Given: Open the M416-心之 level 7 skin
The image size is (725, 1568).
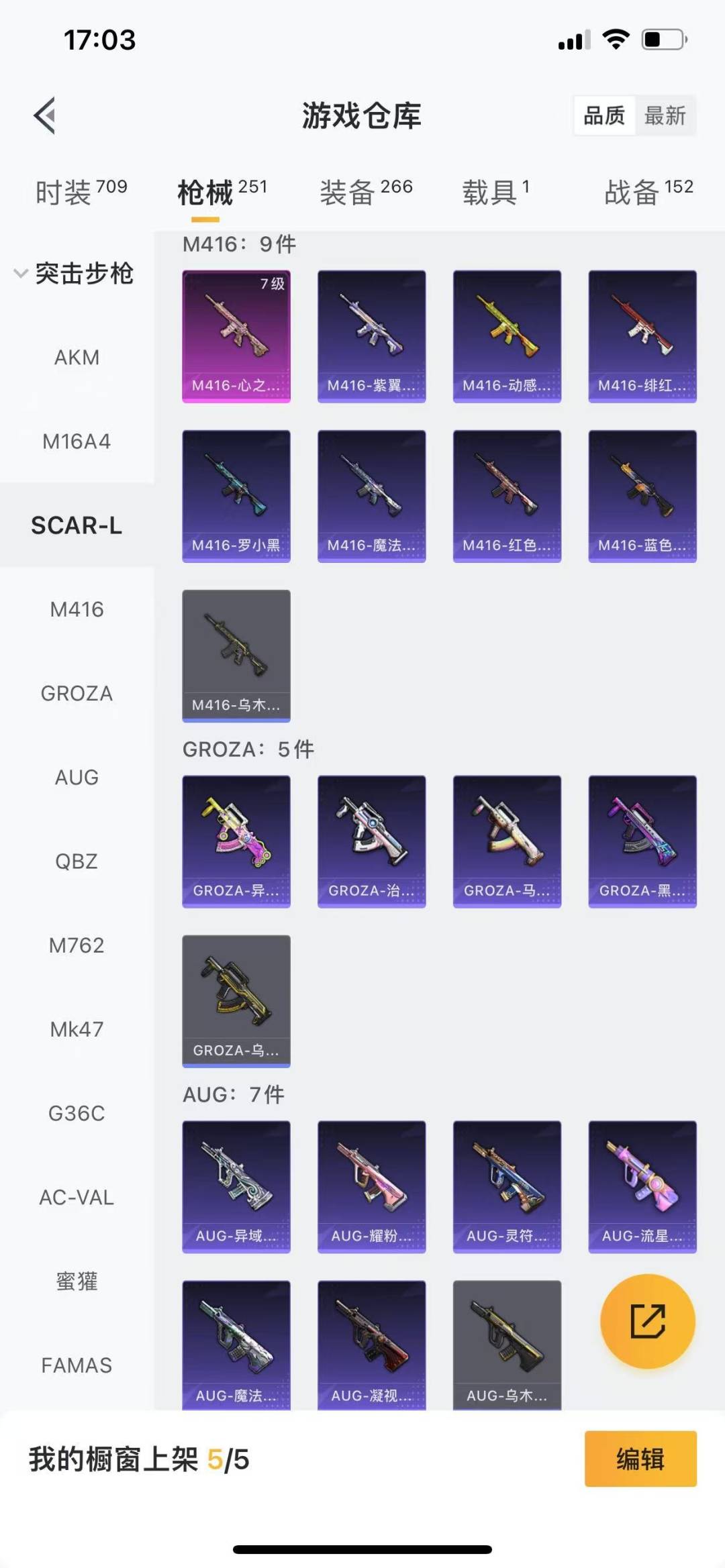Looking at the screenshot, I should [236, 336].
